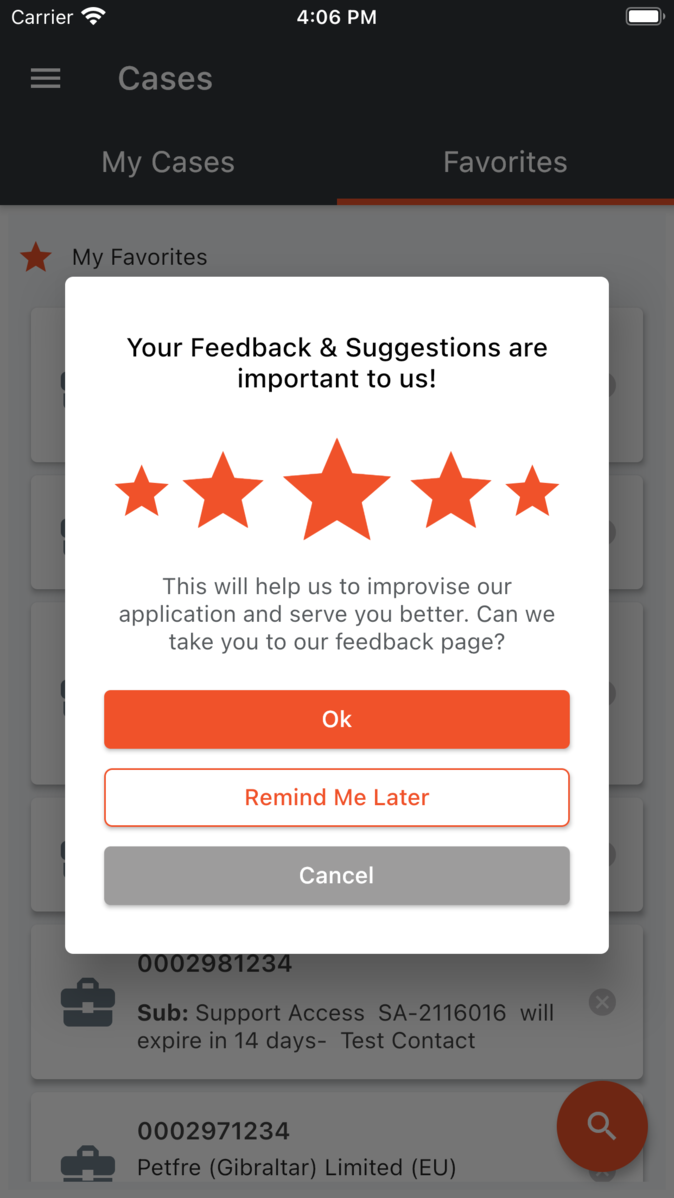This screenshot has width=674, height=1198.
Task: Confirm with the Ok button
Action: pyautogui.click(x=337, y=719)
